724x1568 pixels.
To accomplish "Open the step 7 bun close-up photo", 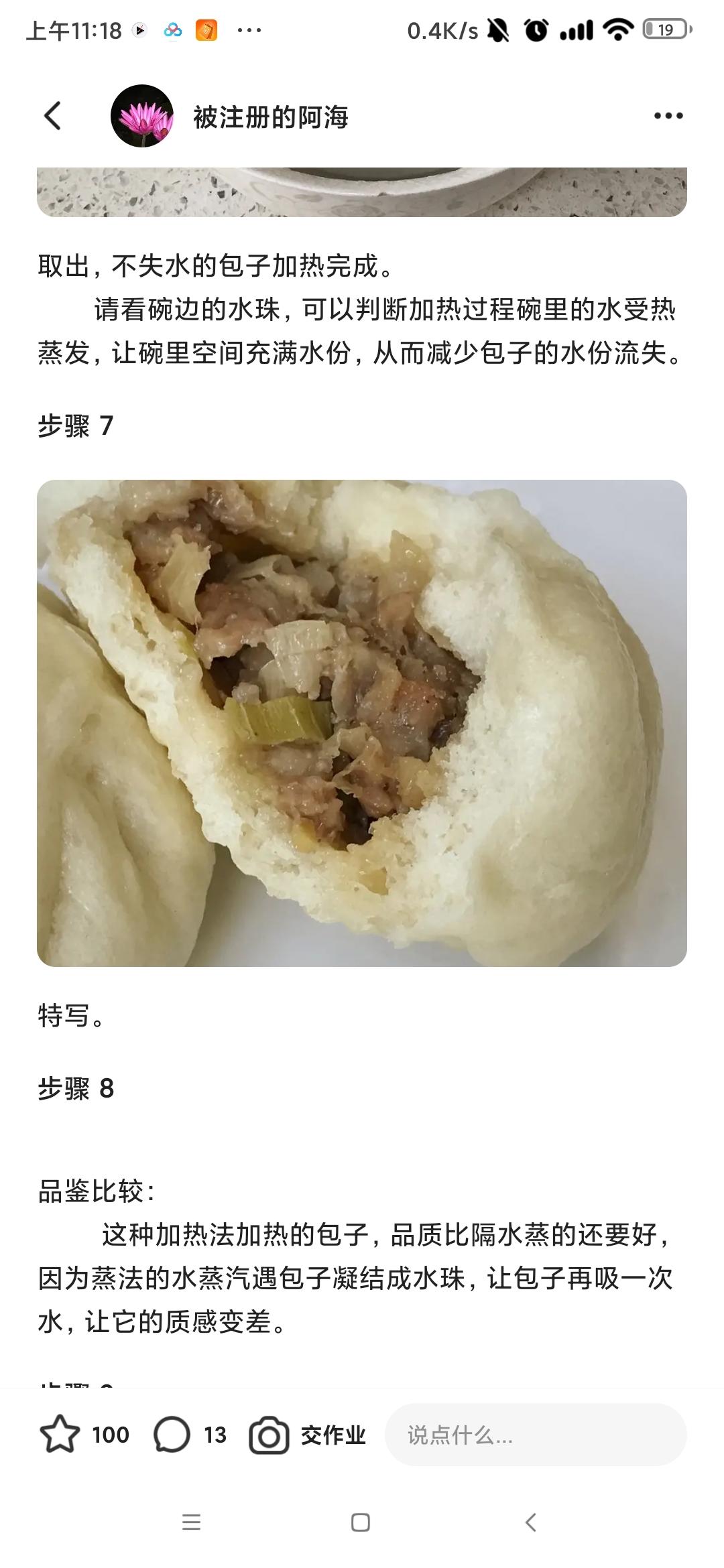I will [362, 722].
